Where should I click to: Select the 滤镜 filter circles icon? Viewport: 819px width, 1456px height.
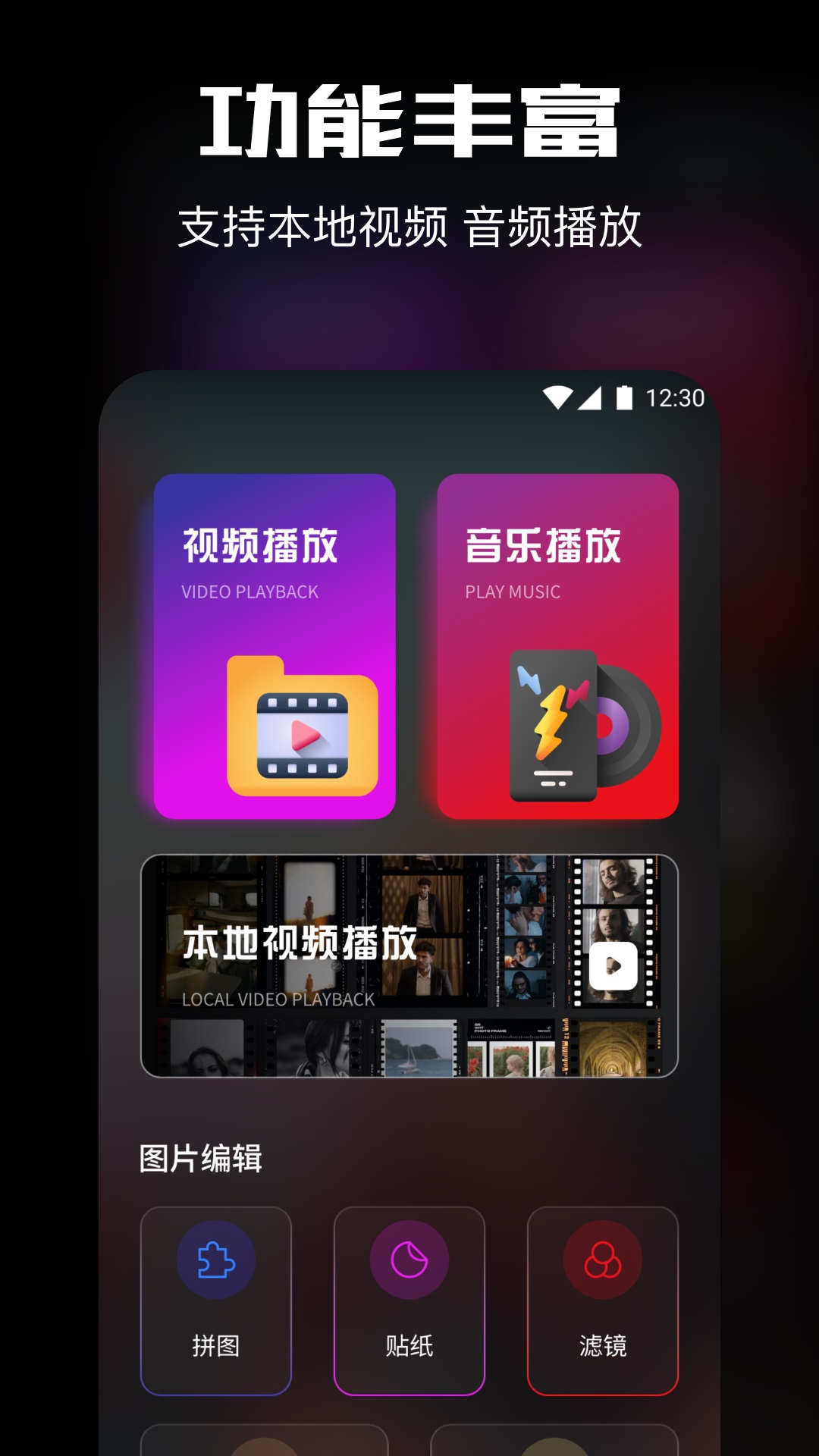602,1257
